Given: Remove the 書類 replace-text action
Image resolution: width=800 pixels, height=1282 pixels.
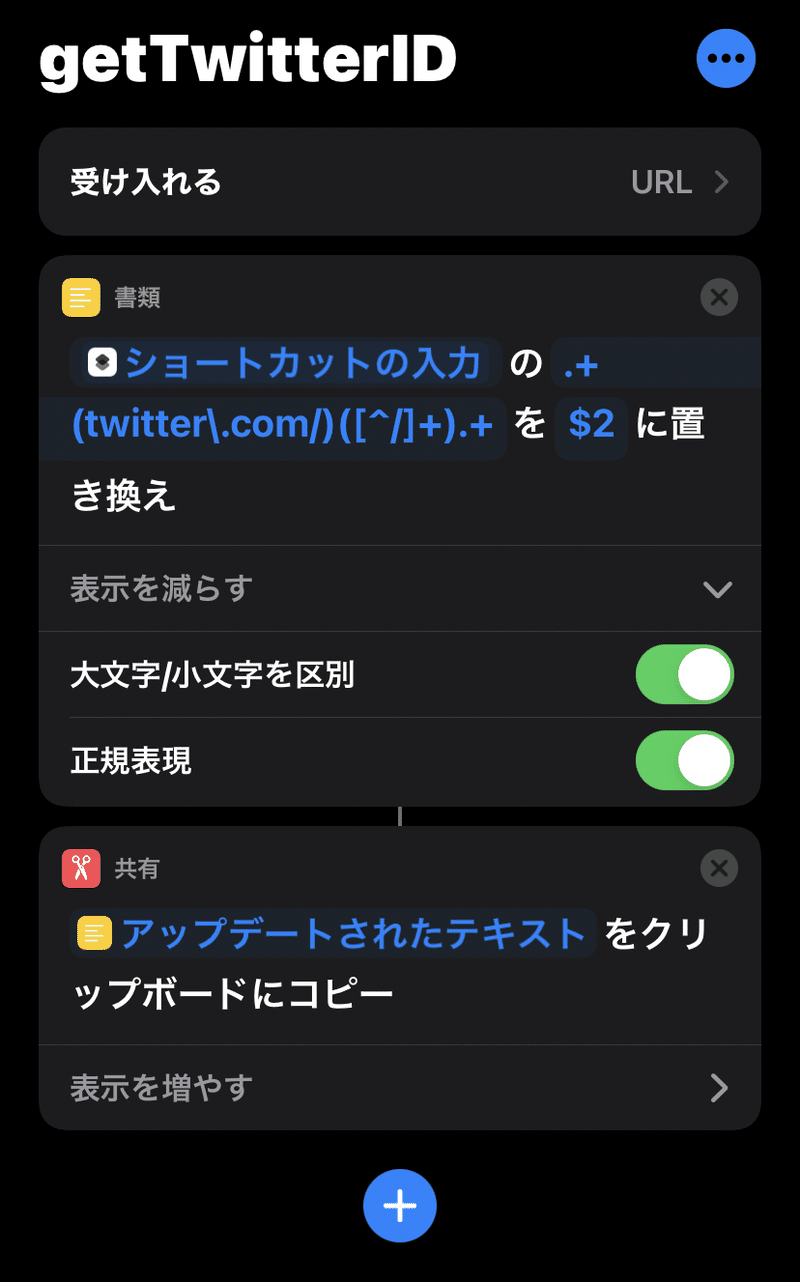Looking at the screenshot, I should click(x=719, y=297).
